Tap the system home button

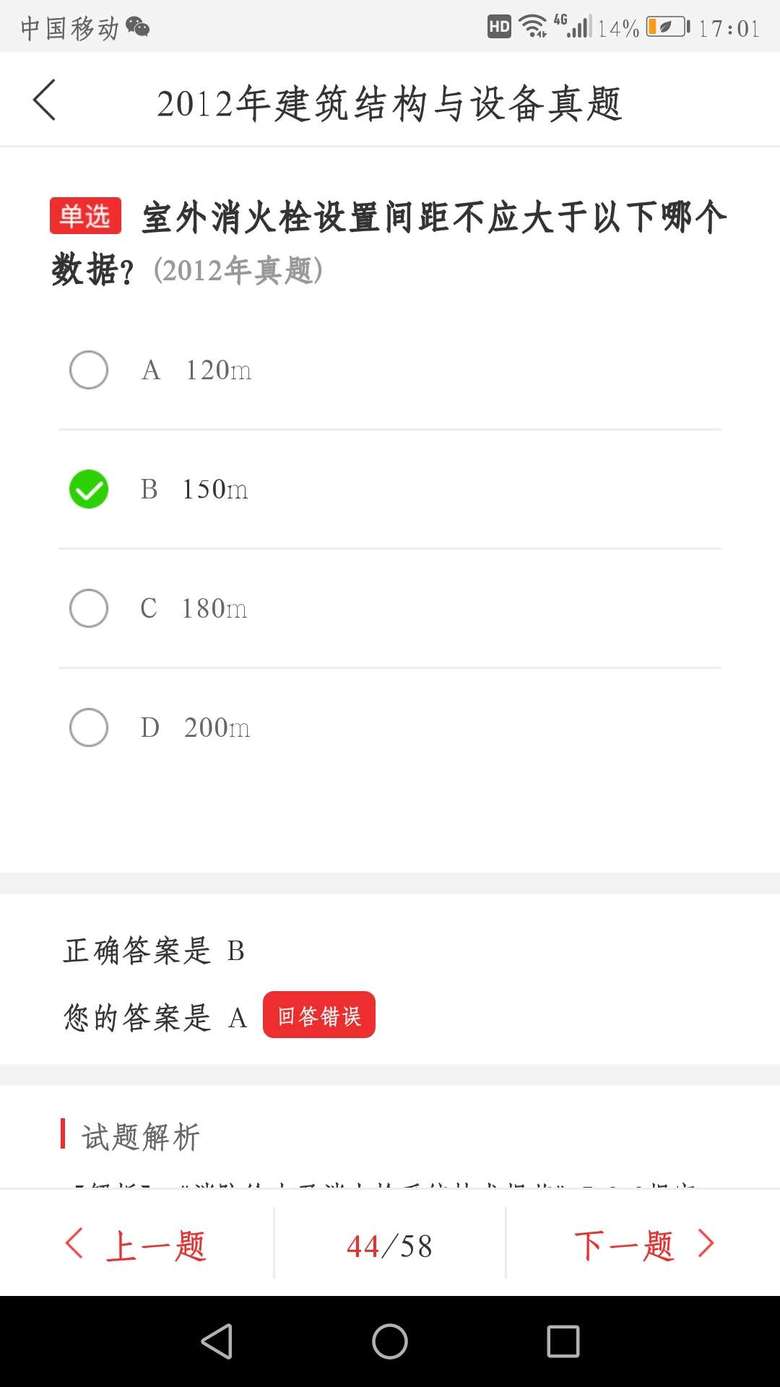(x=389, y=1342)
